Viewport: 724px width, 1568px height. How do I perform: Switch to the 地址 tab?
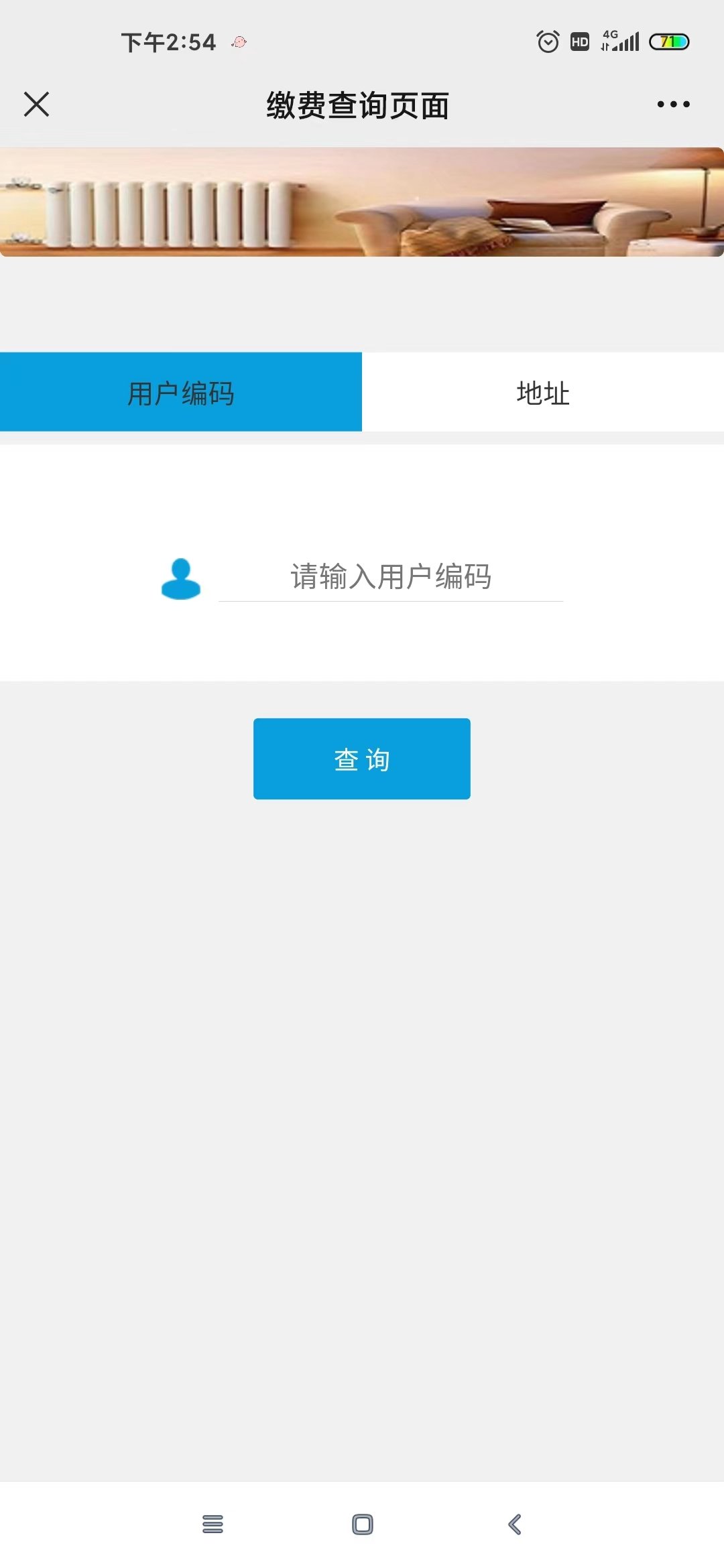543,393
